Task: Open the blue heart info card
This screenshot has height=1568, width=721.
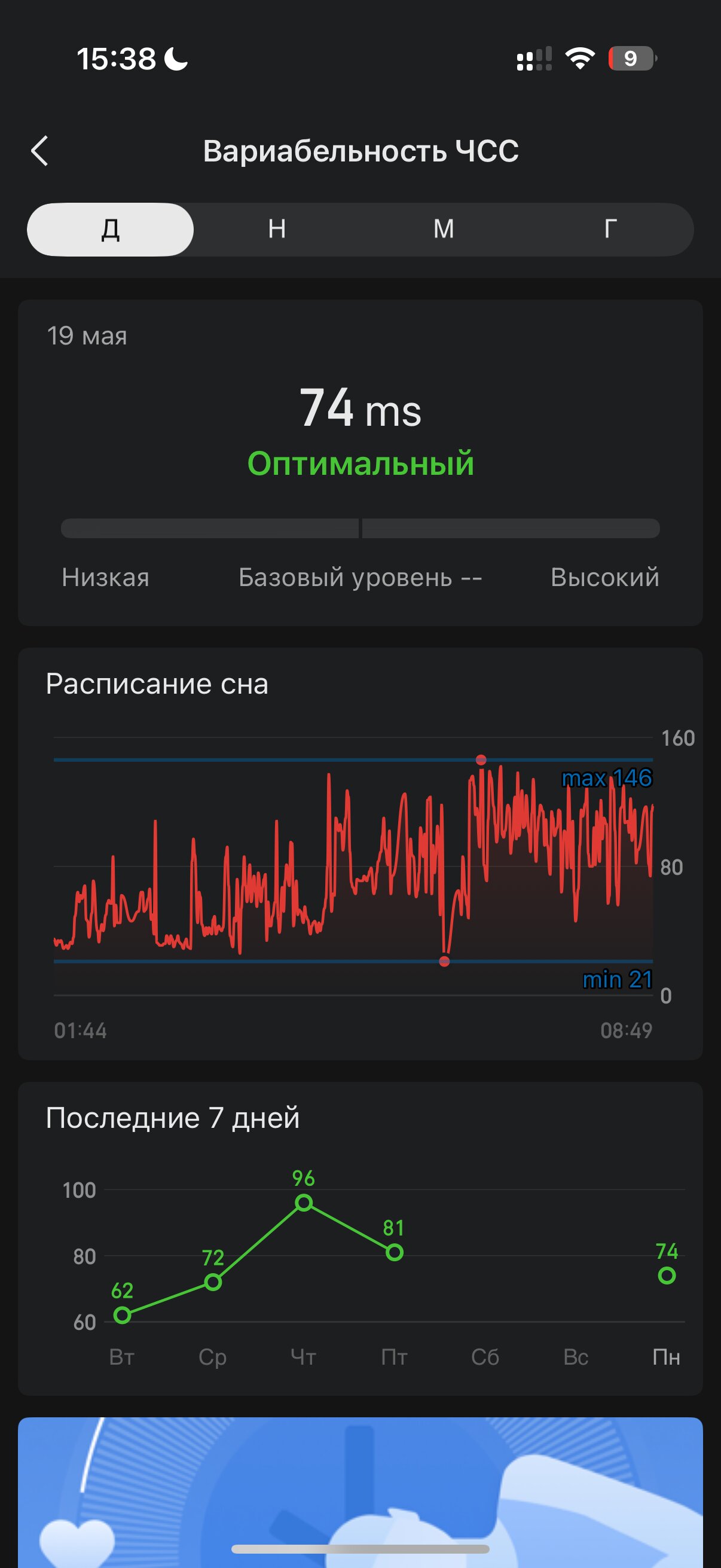Action: [x=360, y=1492]
